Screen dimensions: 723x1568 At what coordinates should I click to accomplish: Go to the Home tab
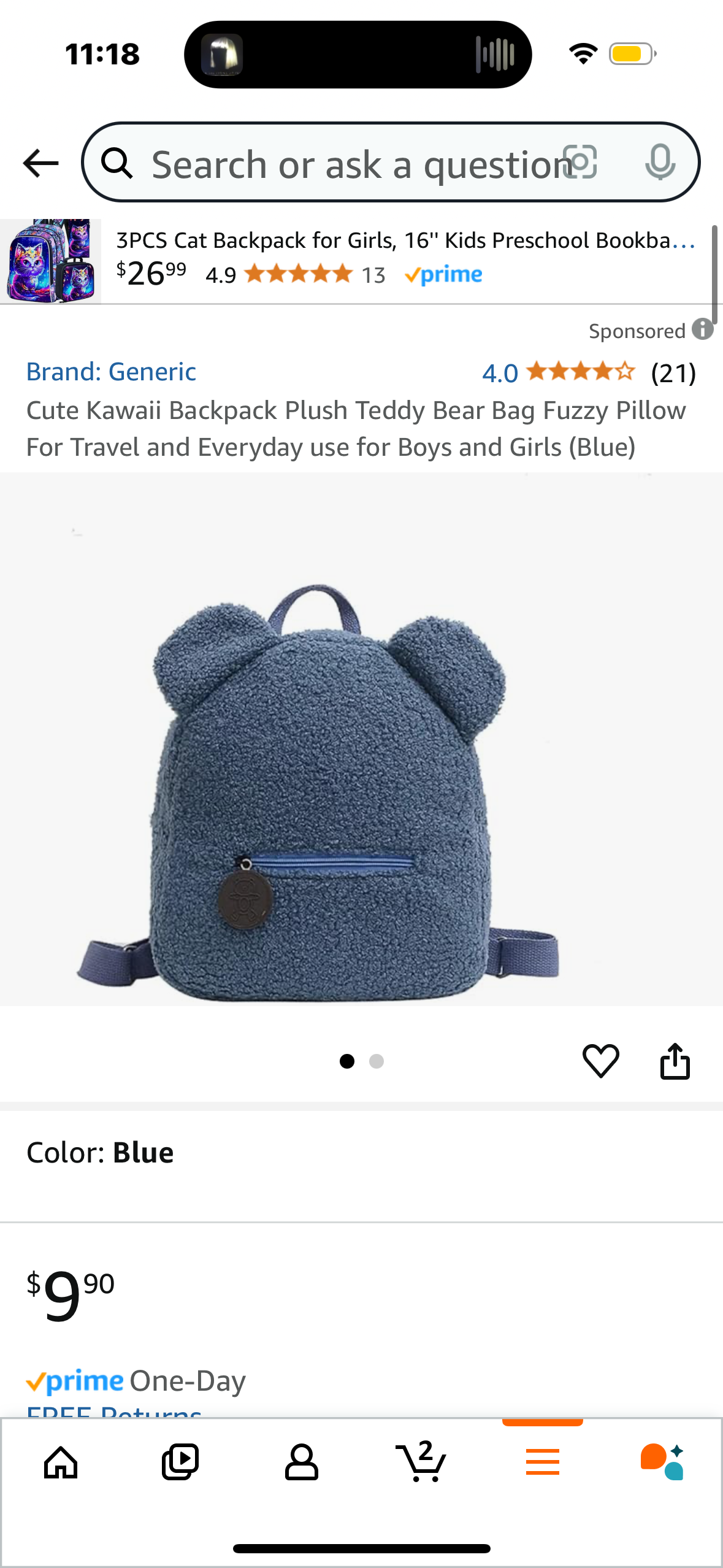(61, 1462)
